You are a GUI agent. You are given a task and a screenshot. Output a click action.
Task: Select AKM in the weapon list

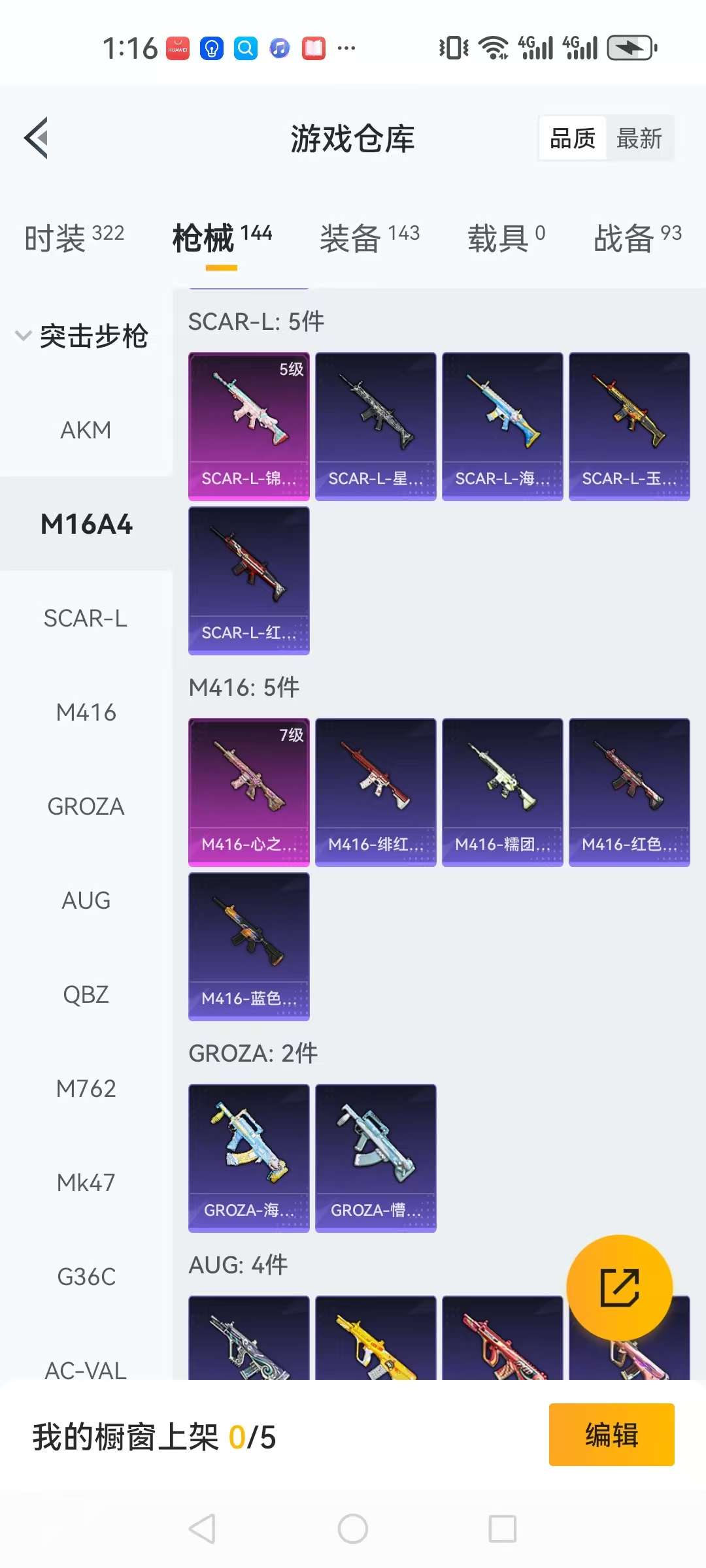click(86, 430)
